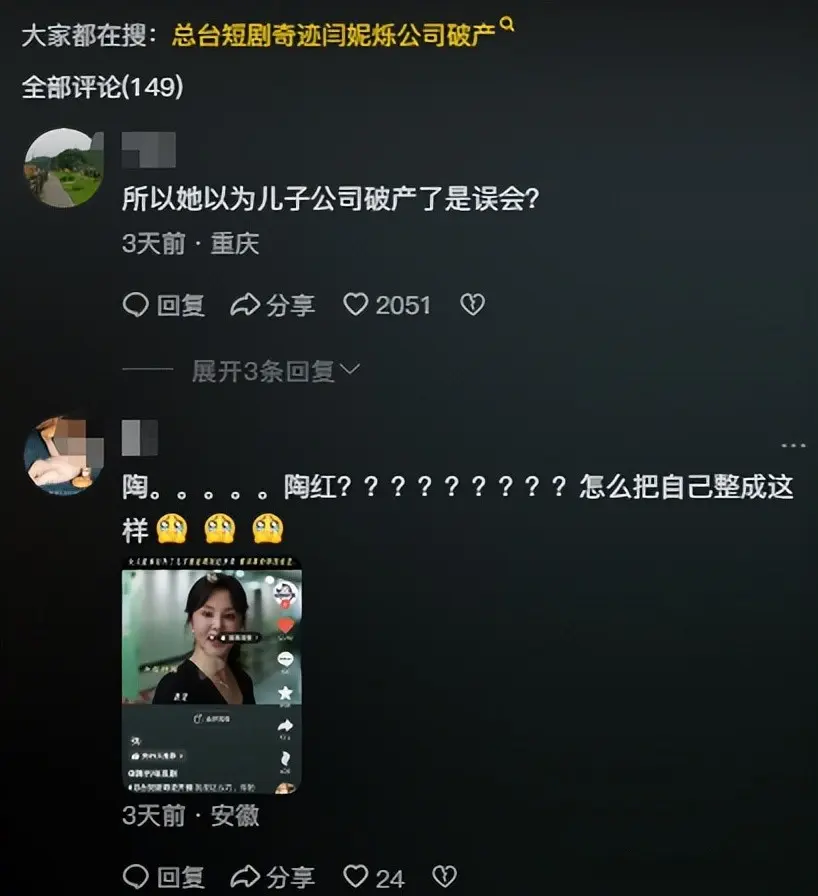
Task: Open the 安徽 commenter's avatar
Action: pyautogui.click(x=63, y=456)
